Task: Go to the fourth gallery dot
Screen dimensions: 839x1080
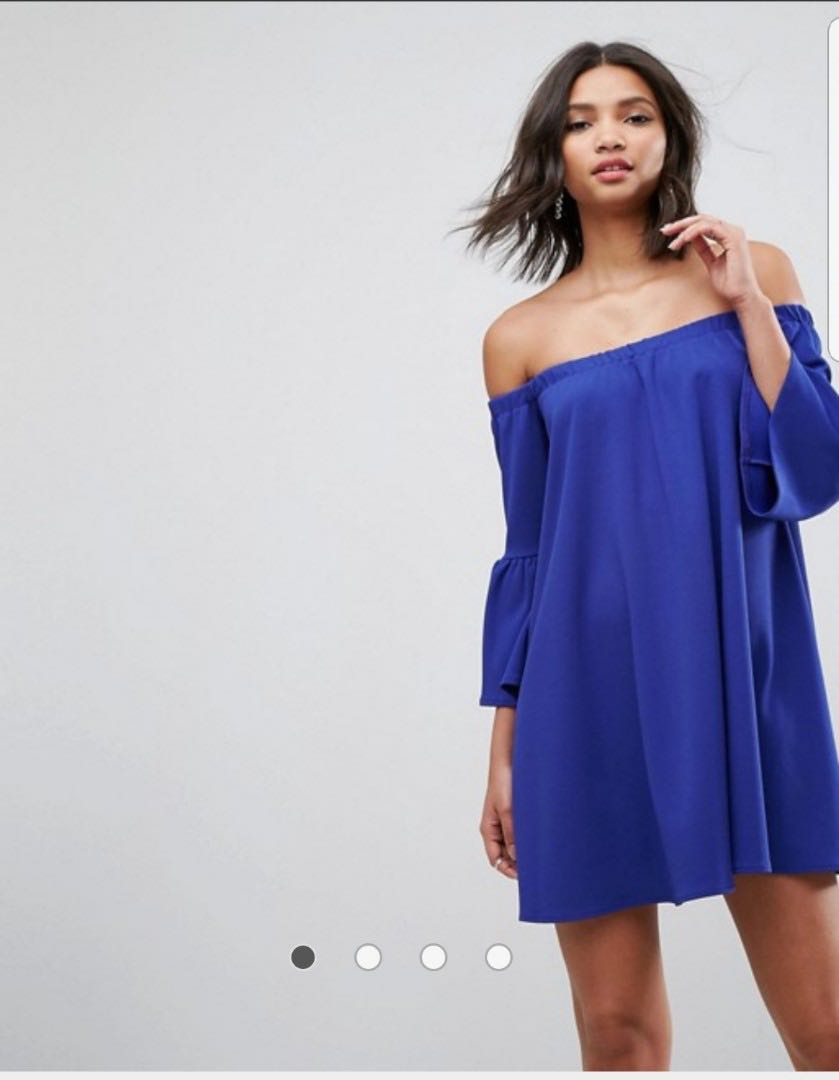Action: coord(498,957)
